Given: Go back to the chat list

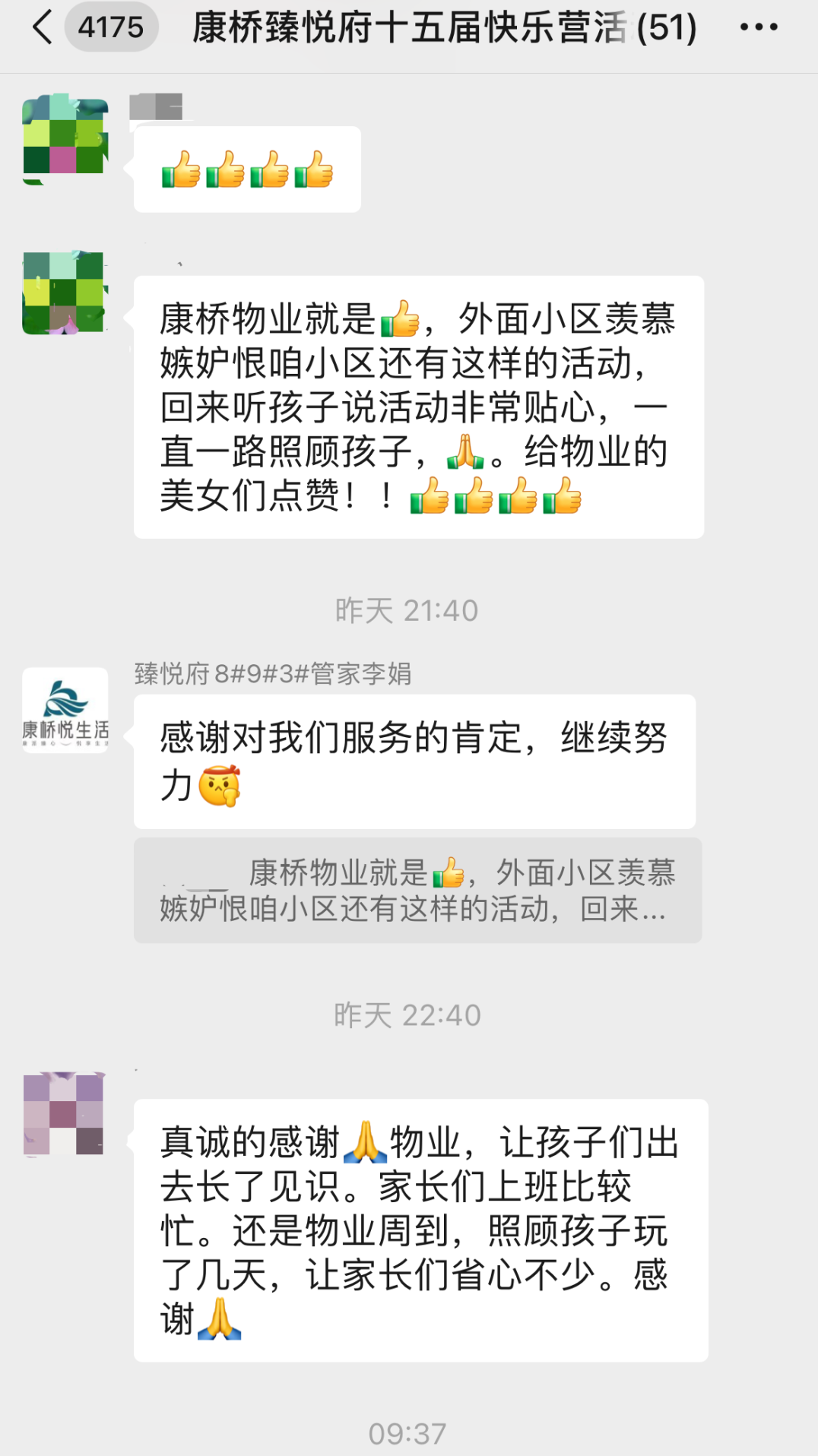Looking at the screenshot, I should (x=43, y=27).
